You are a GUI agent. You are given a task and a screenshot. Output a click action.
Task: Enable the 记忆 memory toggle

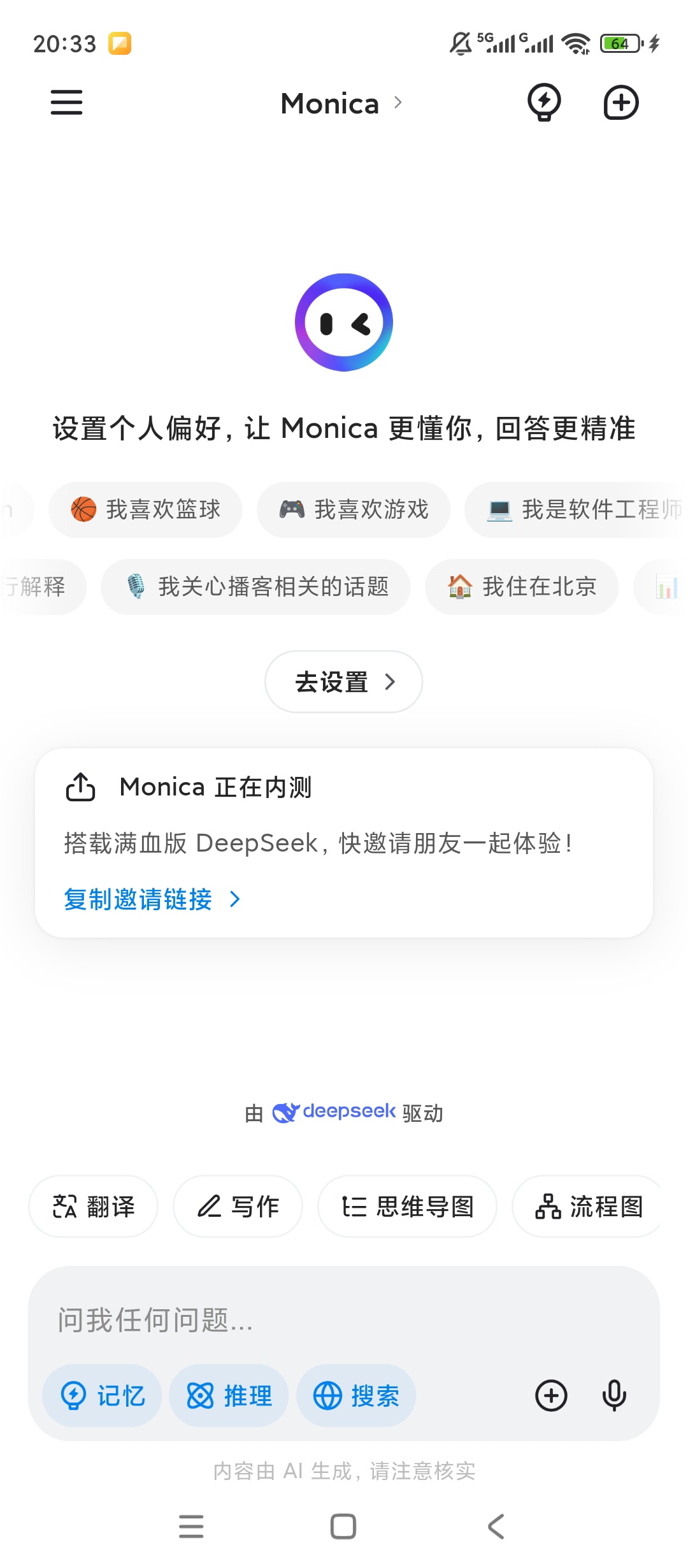pyautogui.click(x=102, y=1395)
